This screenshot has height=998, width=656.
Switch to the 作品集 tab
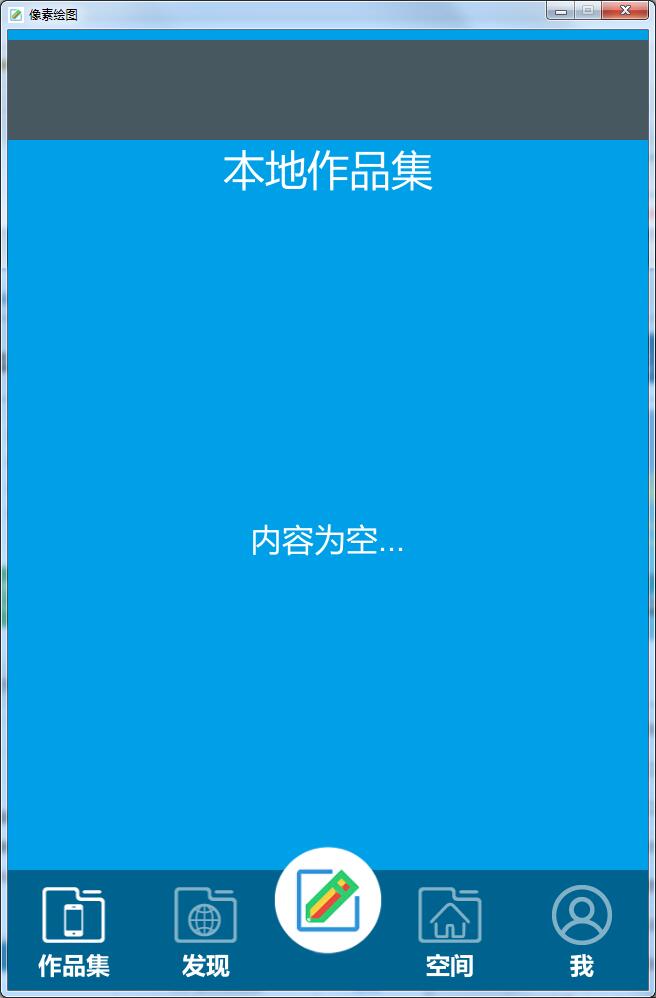click(73, 930)
